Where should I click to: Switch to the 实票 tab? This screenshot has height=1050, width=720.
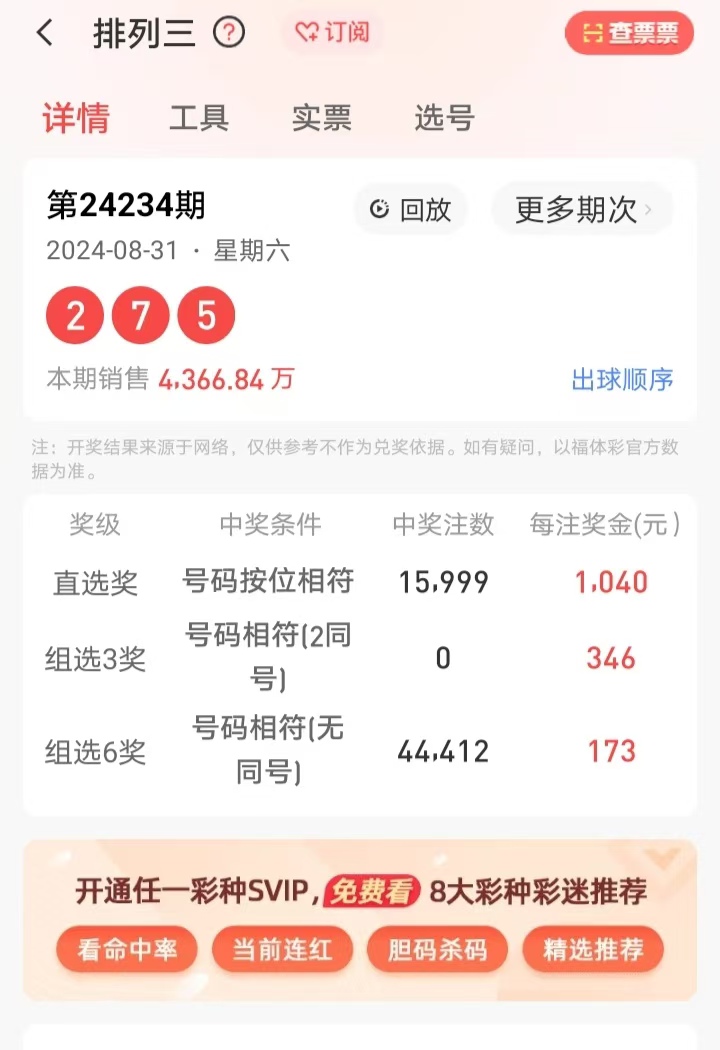[322, 118]
